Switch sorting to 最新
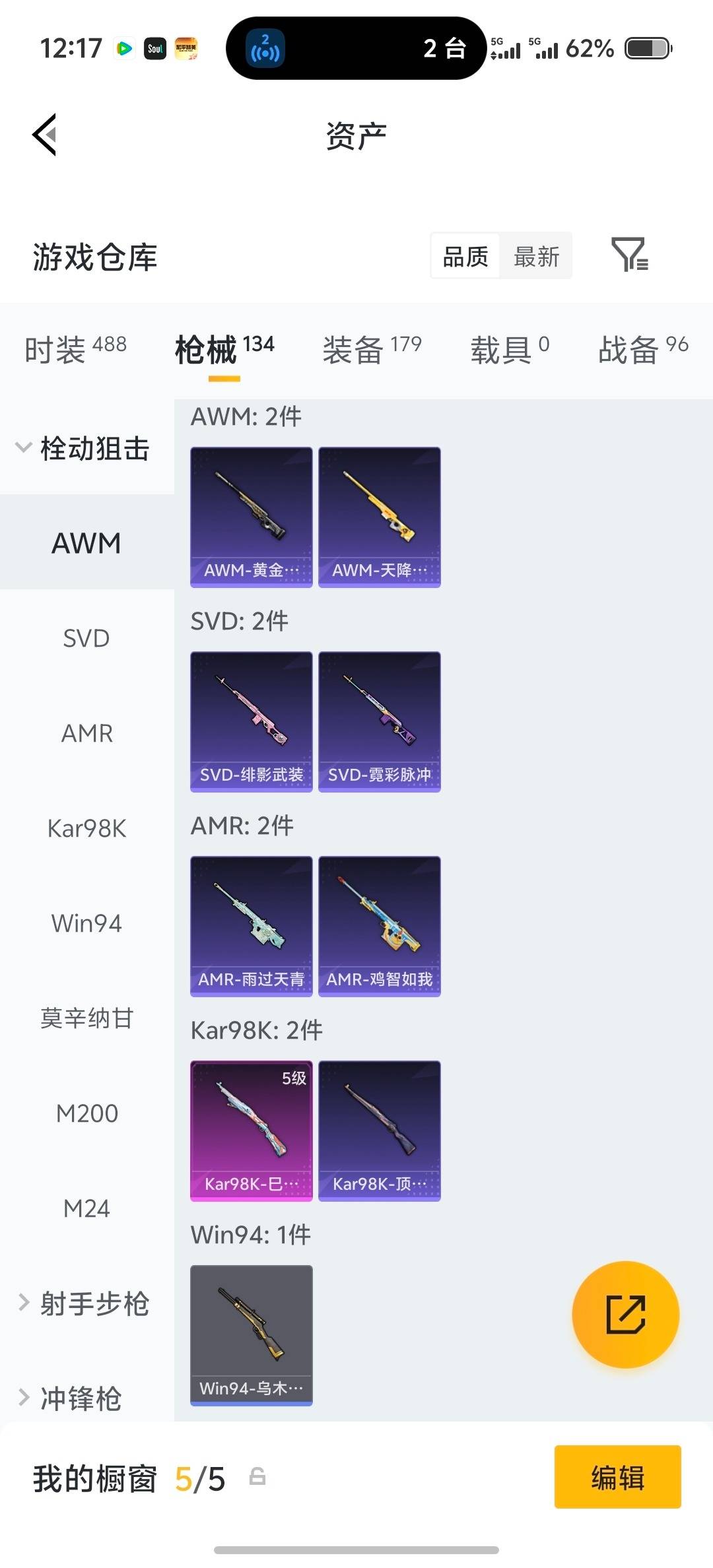This screenshot has height=1568, width=713. (536, 256)
